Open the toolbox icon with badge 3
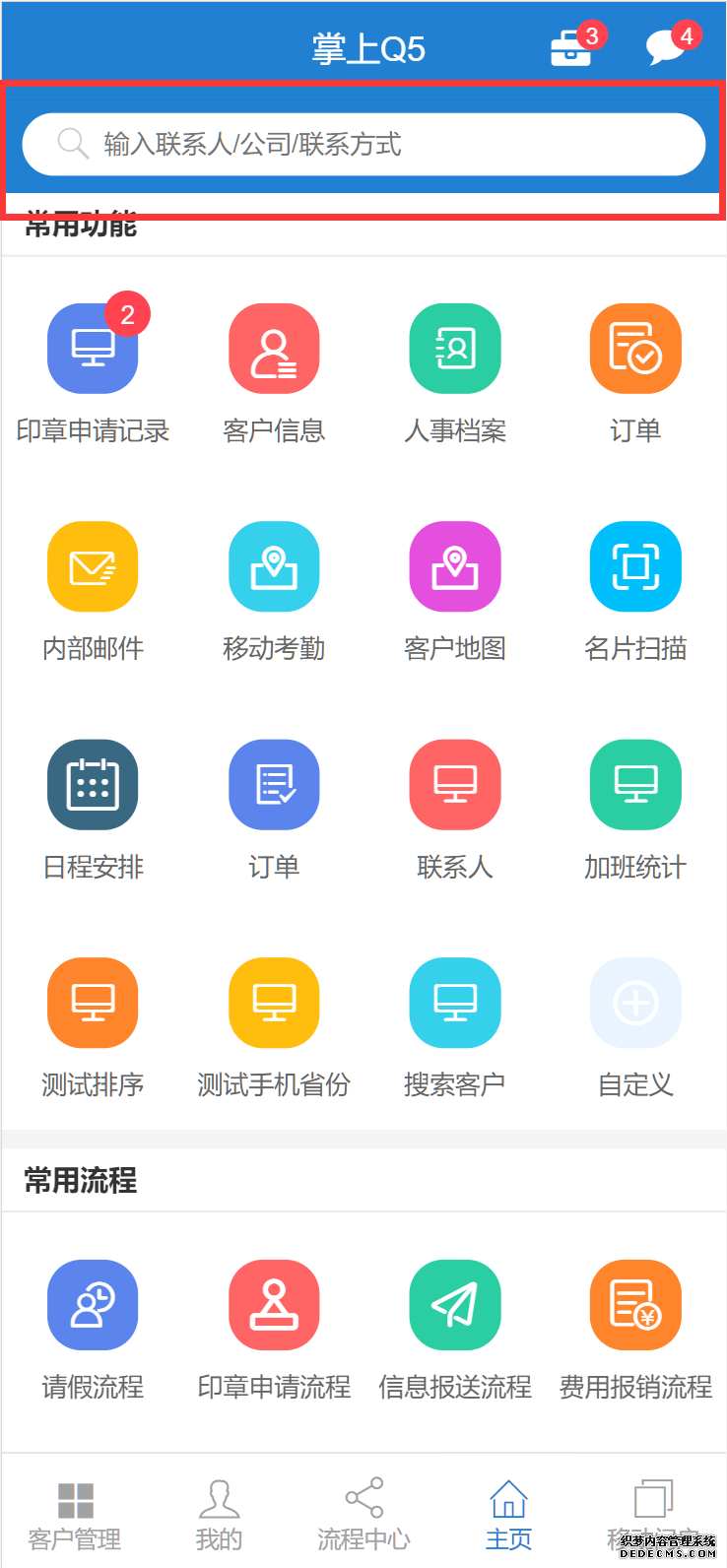Viewport: 727px width, 1568px height. pyautogui.click(x=571, y=48)
